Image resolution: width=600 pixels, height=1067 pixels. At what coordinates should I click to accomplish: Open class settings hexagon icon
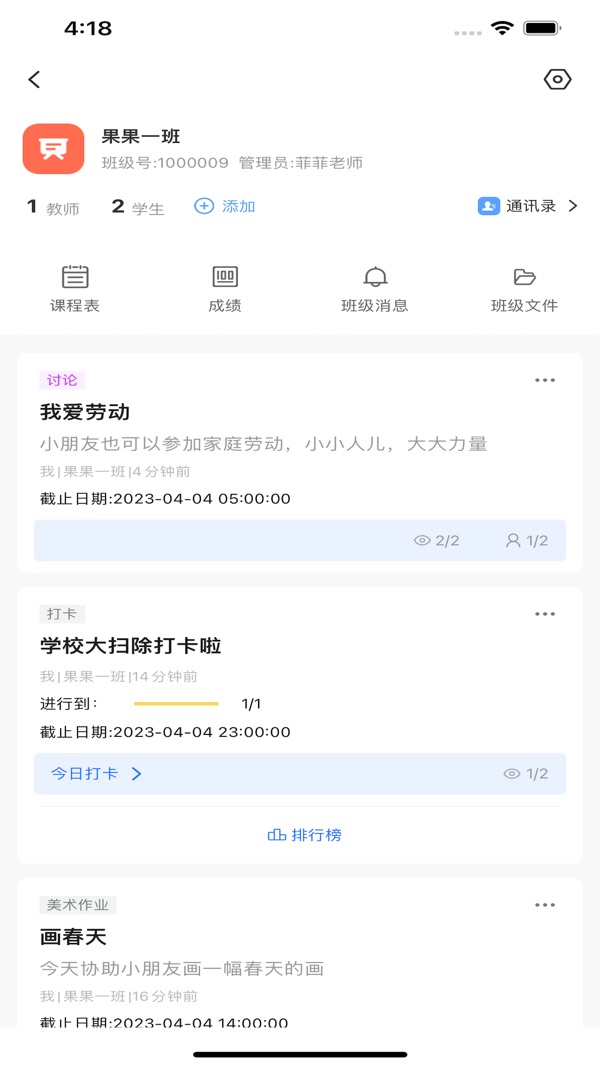(x=557, y=80)
